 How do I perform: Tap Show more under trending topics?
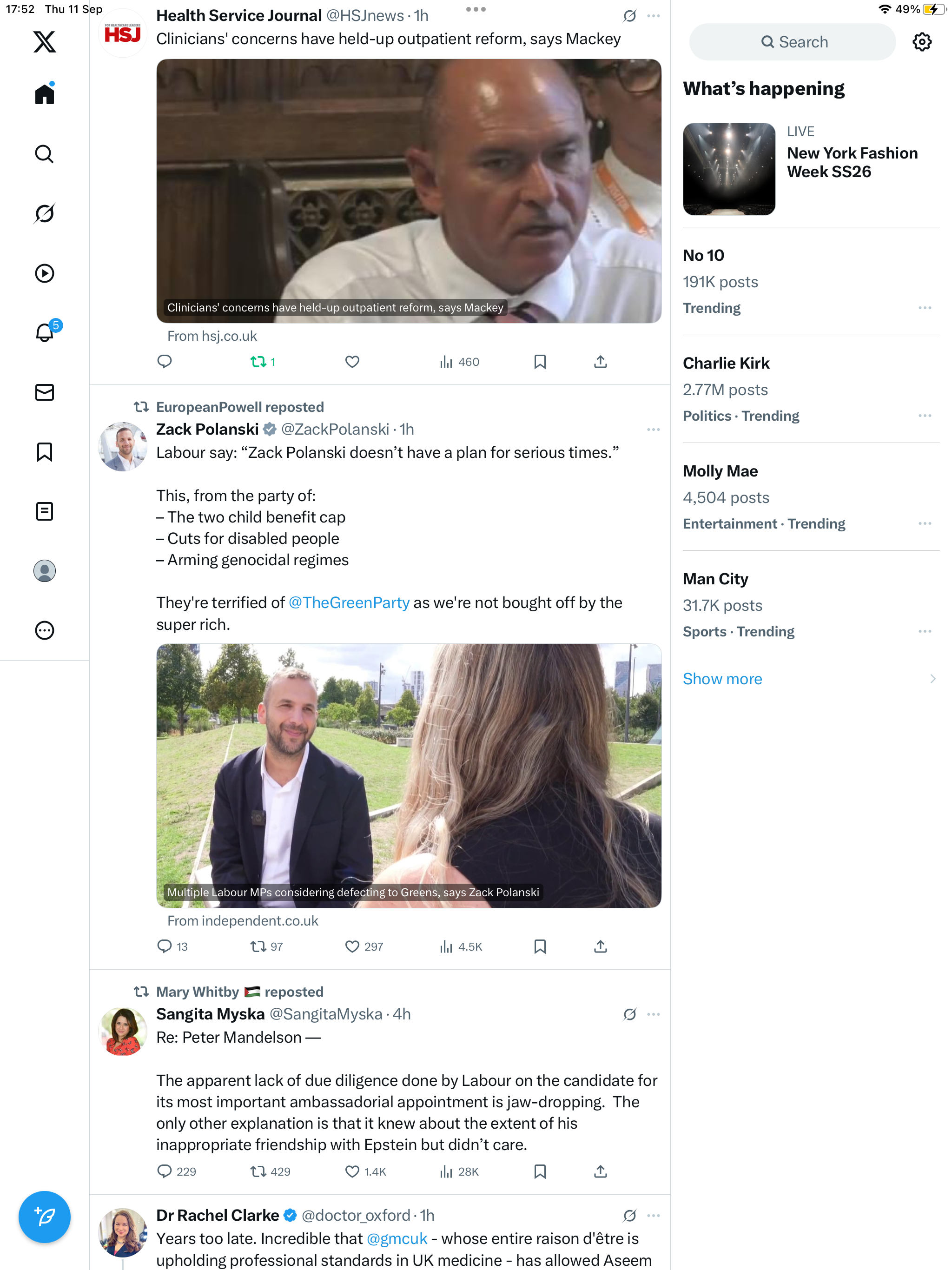pyautogui.click(x=722, y=679)
